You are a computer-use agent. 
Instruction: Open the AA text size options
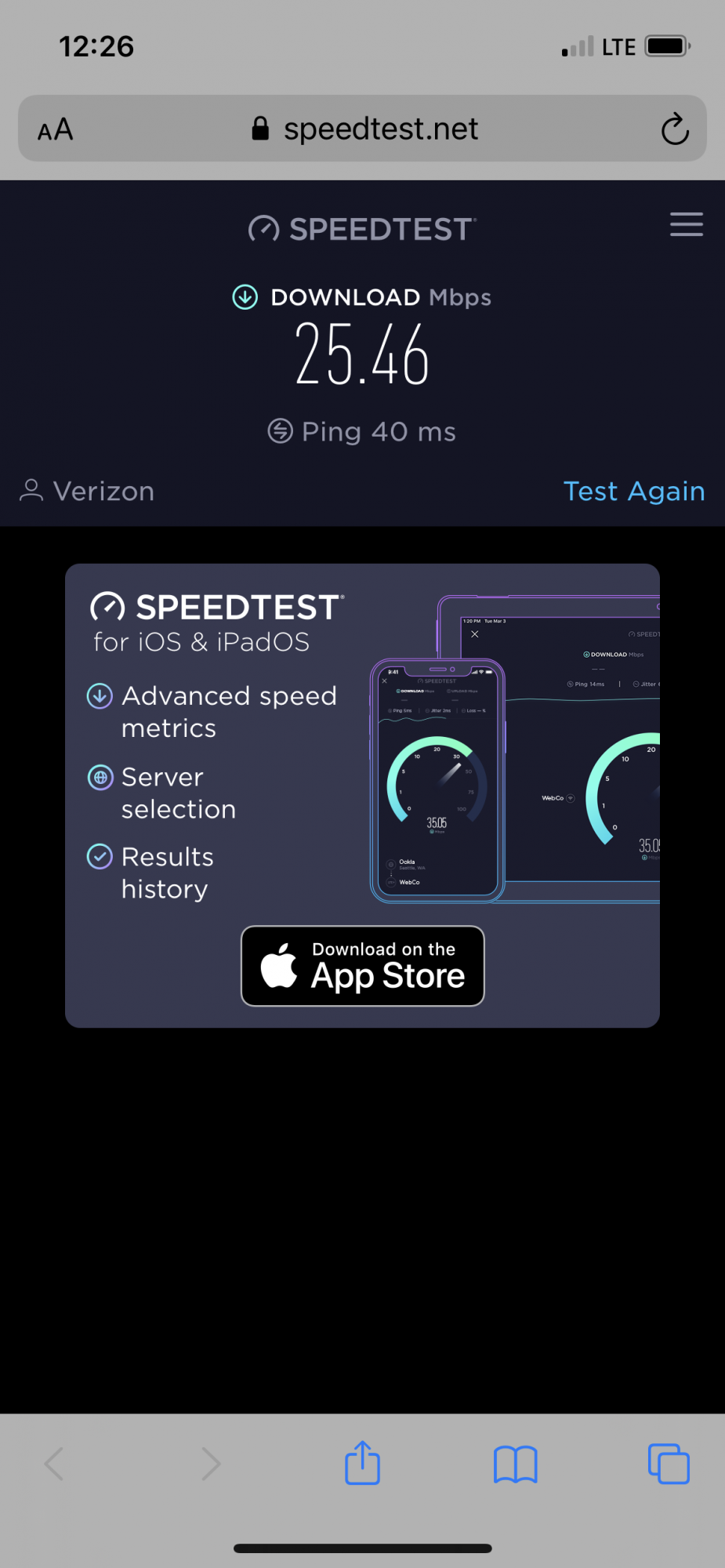pos(56,130)
